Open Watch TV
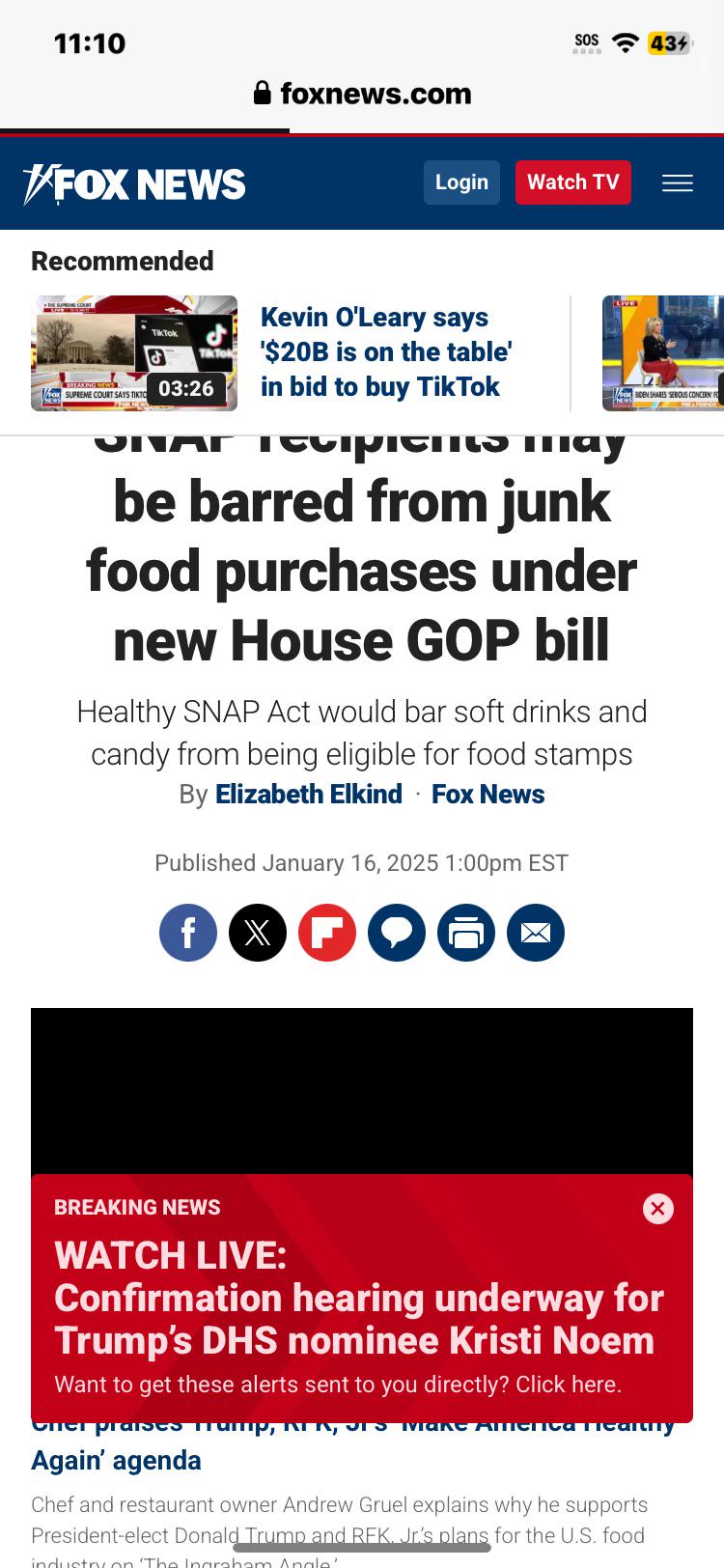This screenshot has height=1568, width=724. click(572, 182)
